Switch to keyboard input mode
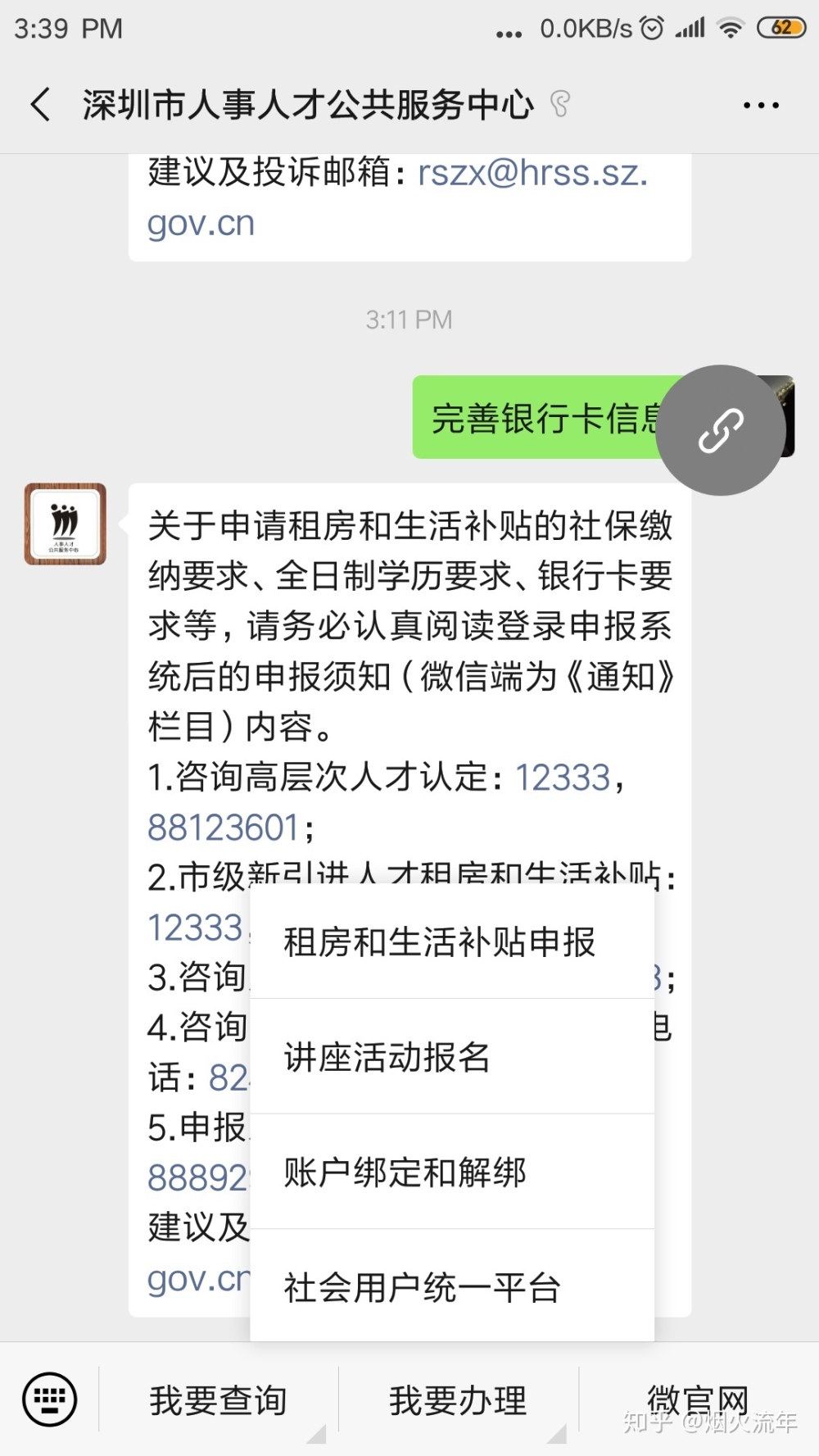The width and height of the screenshot is (819, 1456). pos(49,1399)
